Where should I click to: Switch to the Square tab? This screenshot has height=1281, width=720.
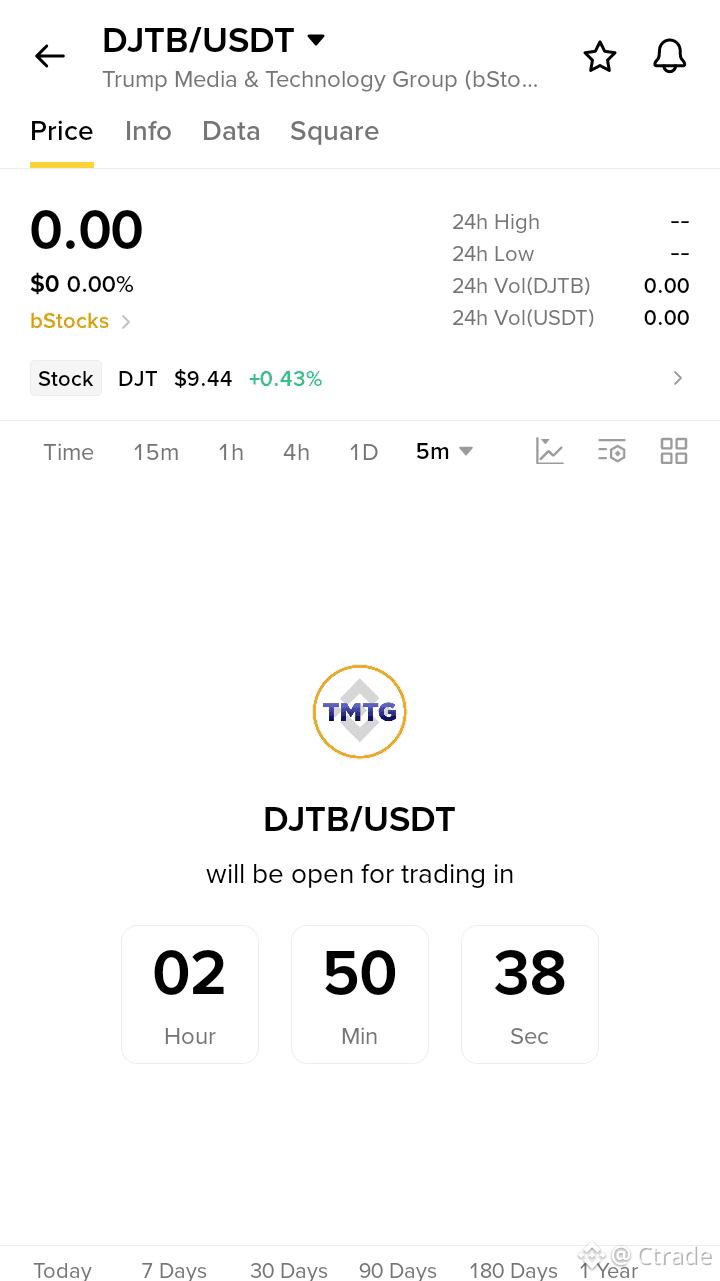334,131
